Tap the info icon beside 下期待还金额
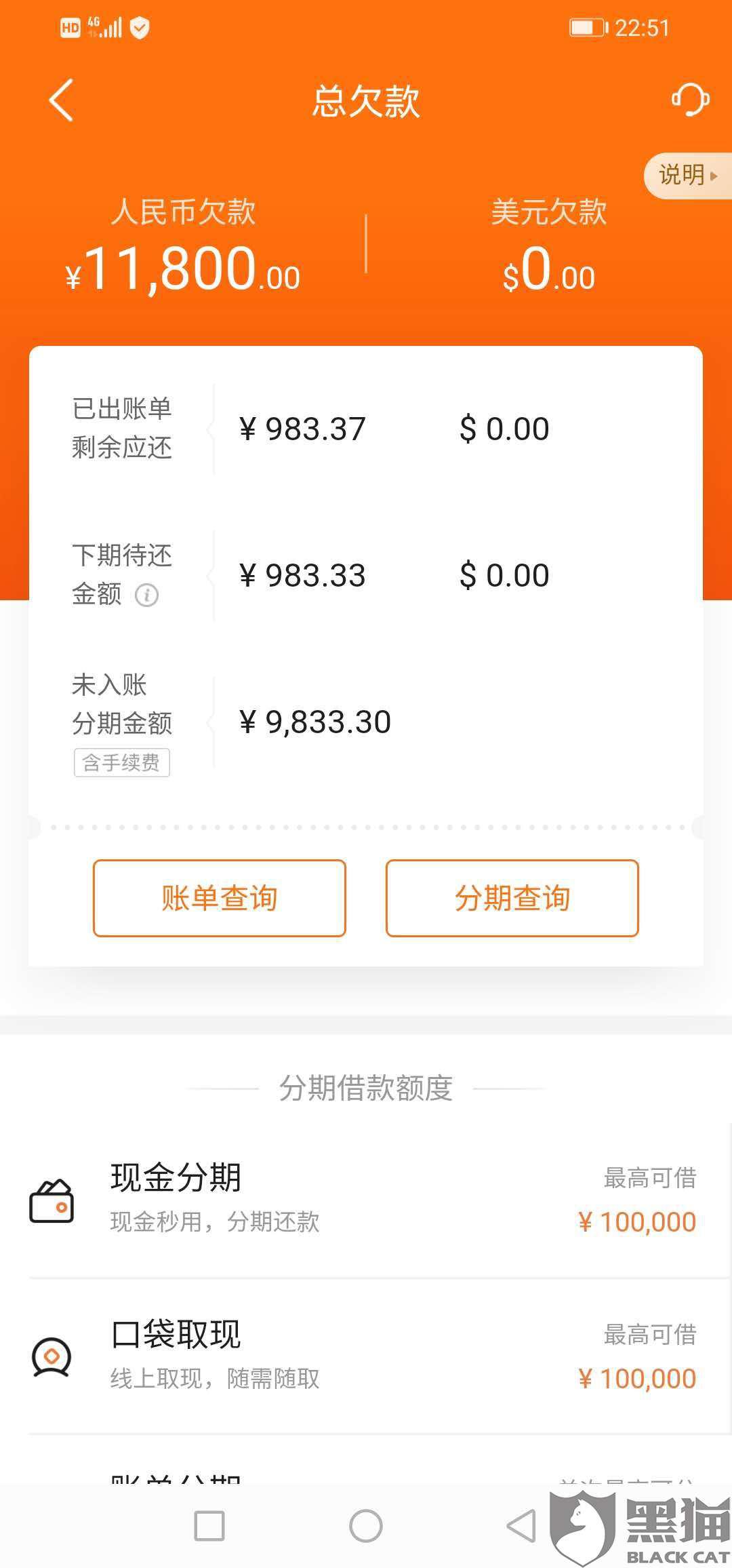The width and height of the screenshot is (732, 1568). tap(147, 595)
